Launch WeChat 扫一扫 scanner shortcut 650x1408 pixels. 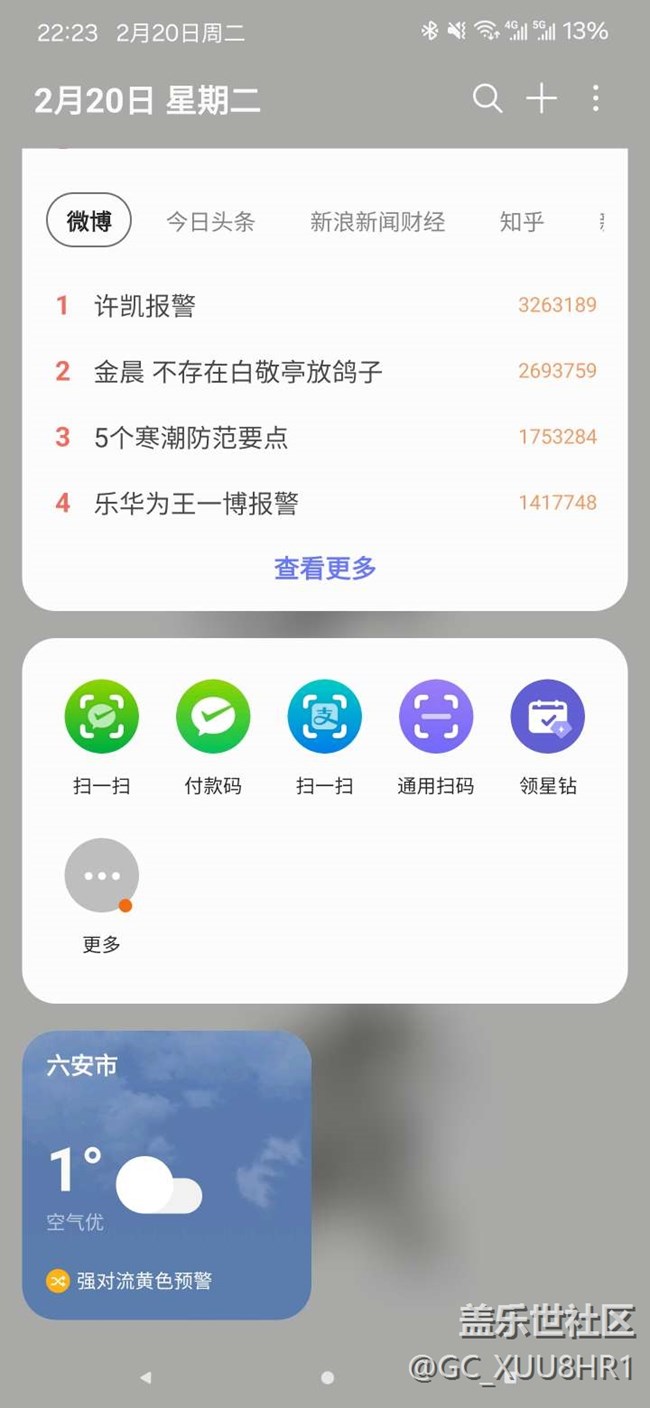pyautogui.click(x=102, y=737)
